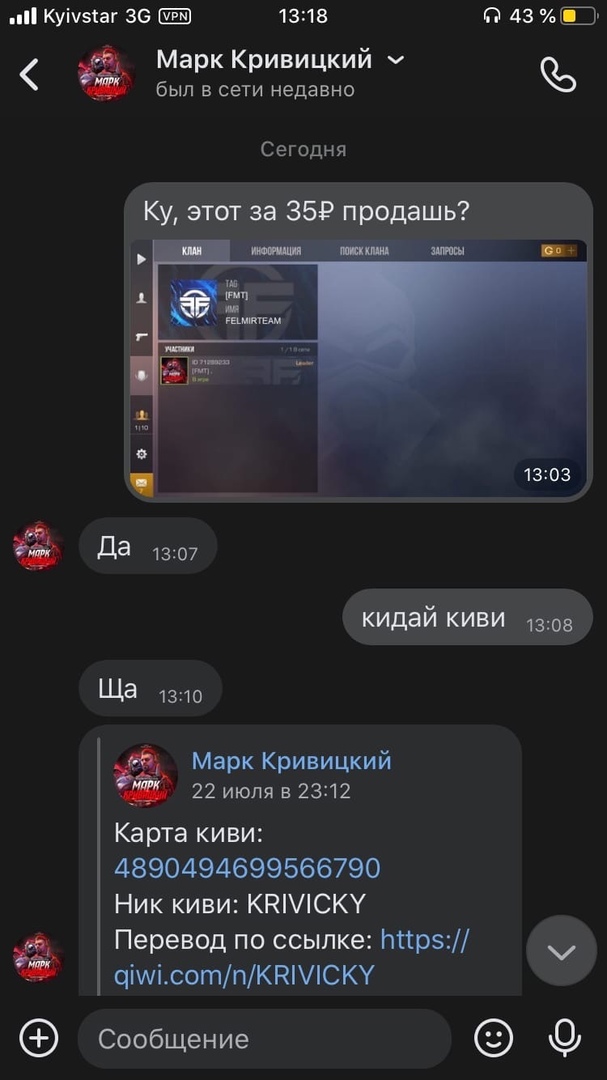Expand the Марк Кривицкий chat header dropdown

(395, 61)
